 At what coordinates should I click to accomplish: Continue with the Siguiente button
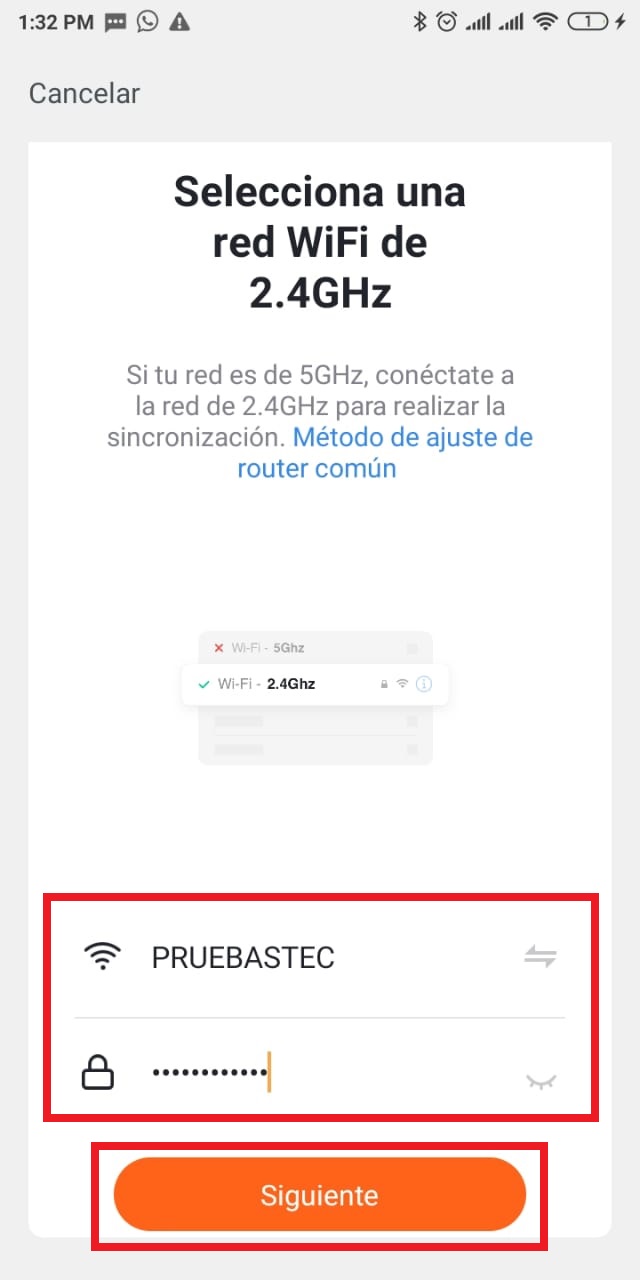tap(319, 1195)
